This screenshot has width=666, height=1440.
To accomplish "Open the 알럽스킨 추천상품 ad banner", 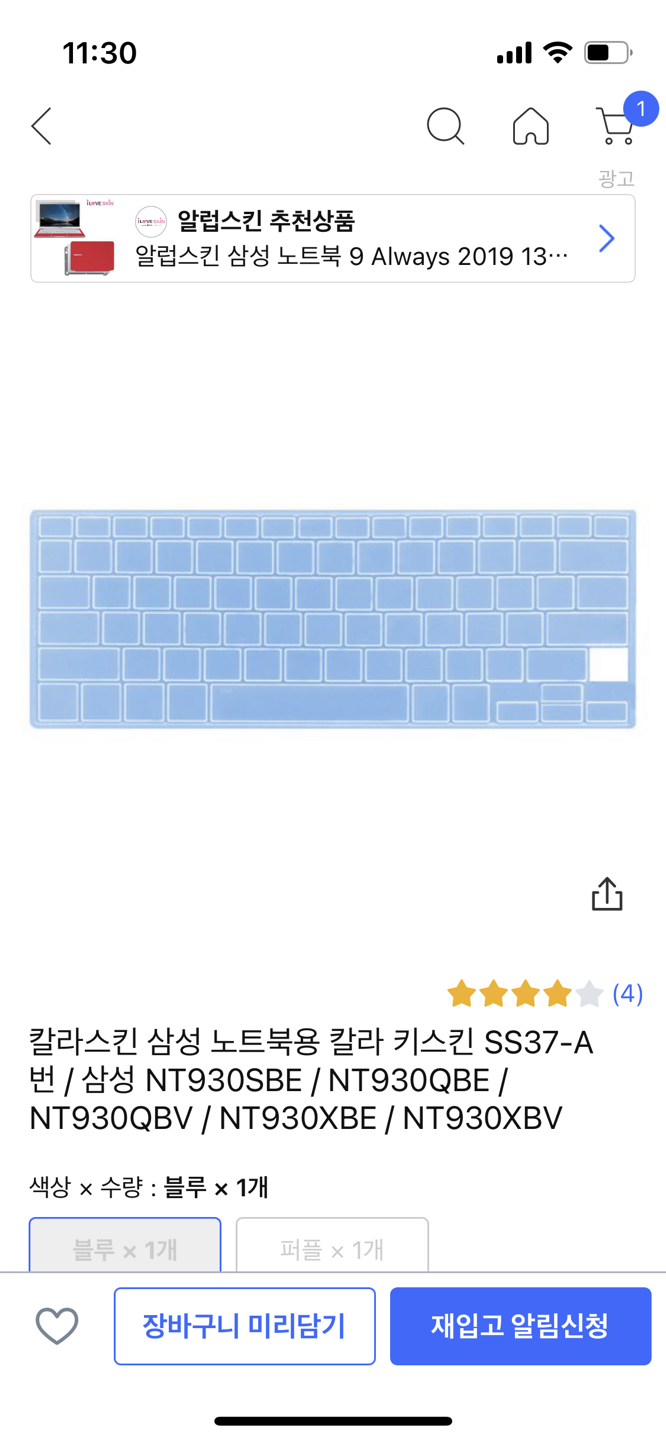I will tap(332, 238).
